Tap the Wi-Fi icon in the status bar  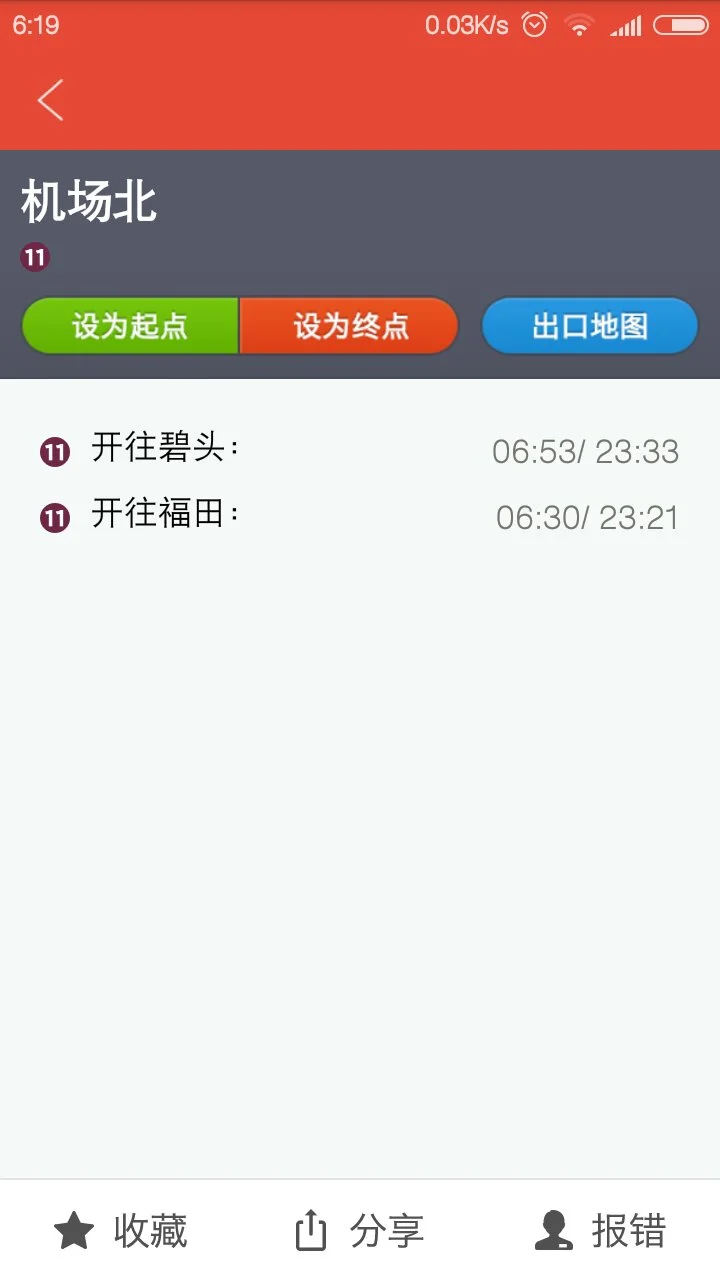[x=579, y=24]
